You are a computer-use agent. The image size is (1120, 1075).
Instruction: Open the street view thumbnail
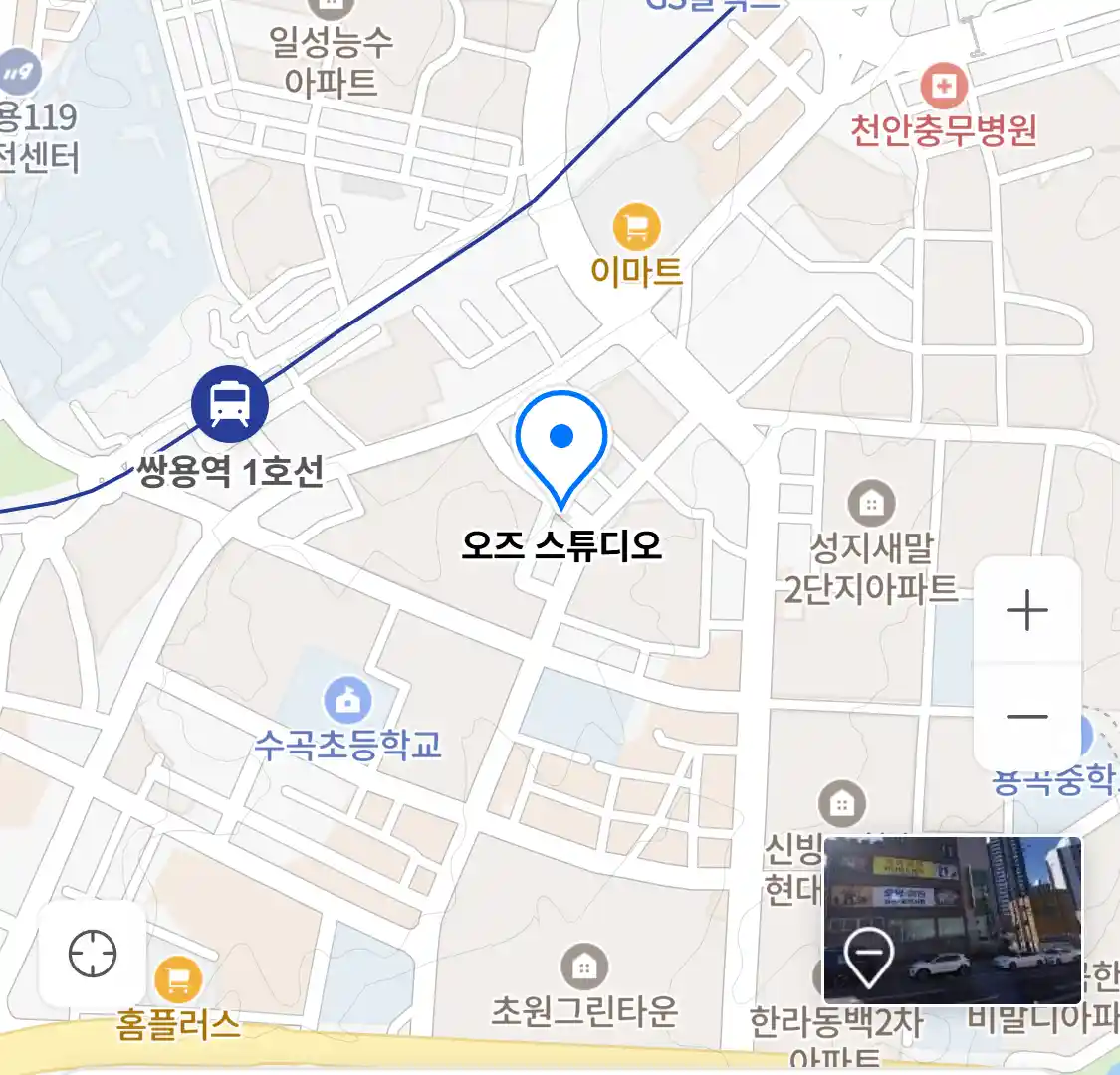pyautogui.click(x=952, y=921)
